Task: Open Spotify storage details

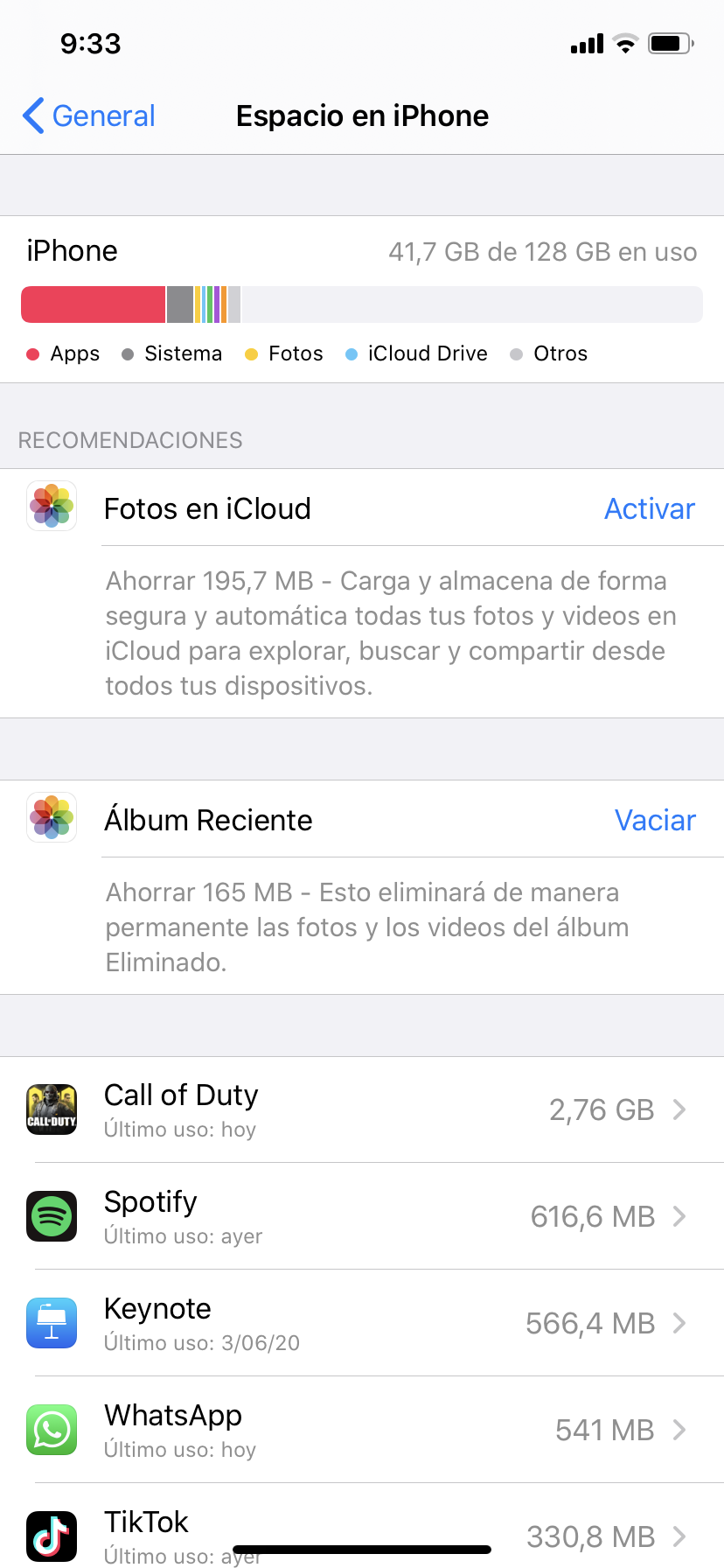Action: 362,1216
